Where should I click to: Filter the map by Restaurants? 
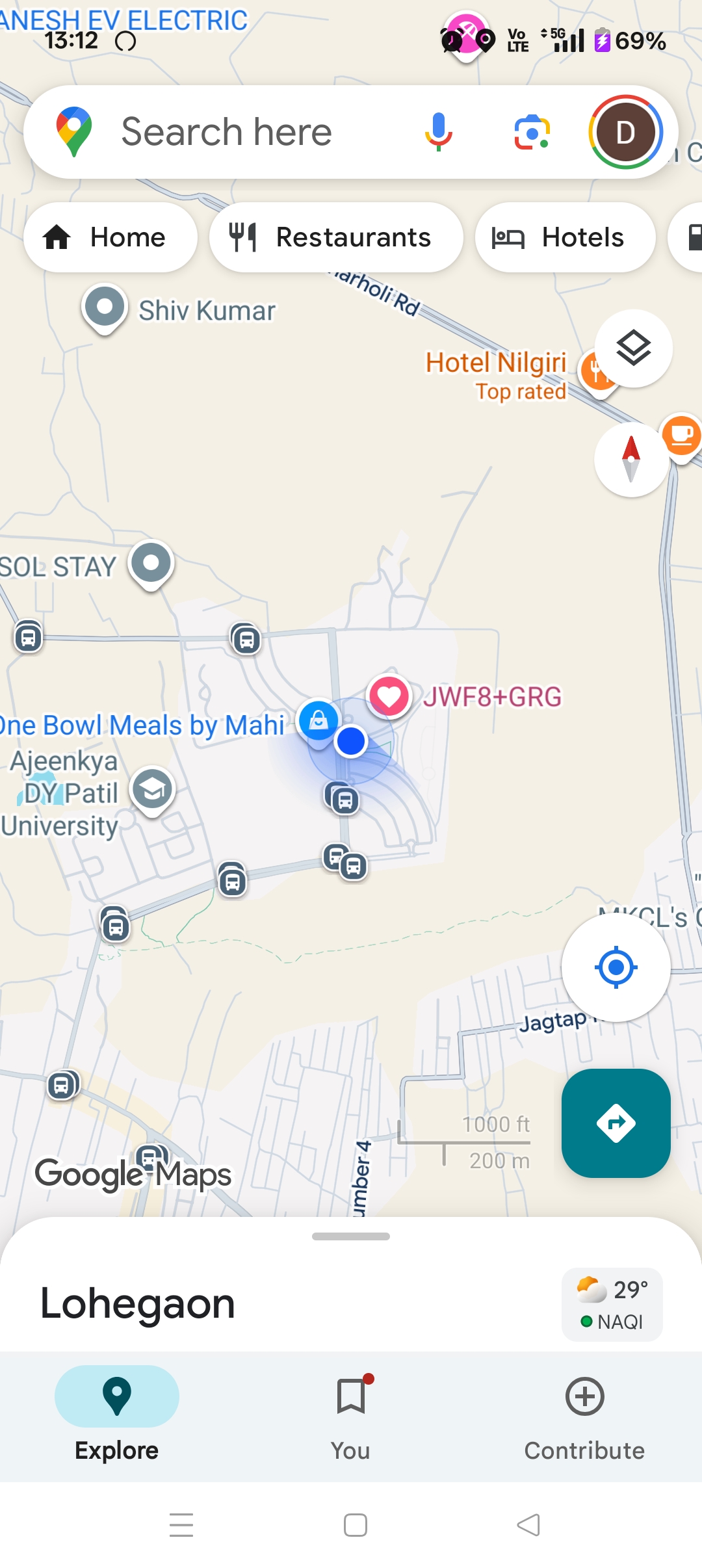[336, 237]
